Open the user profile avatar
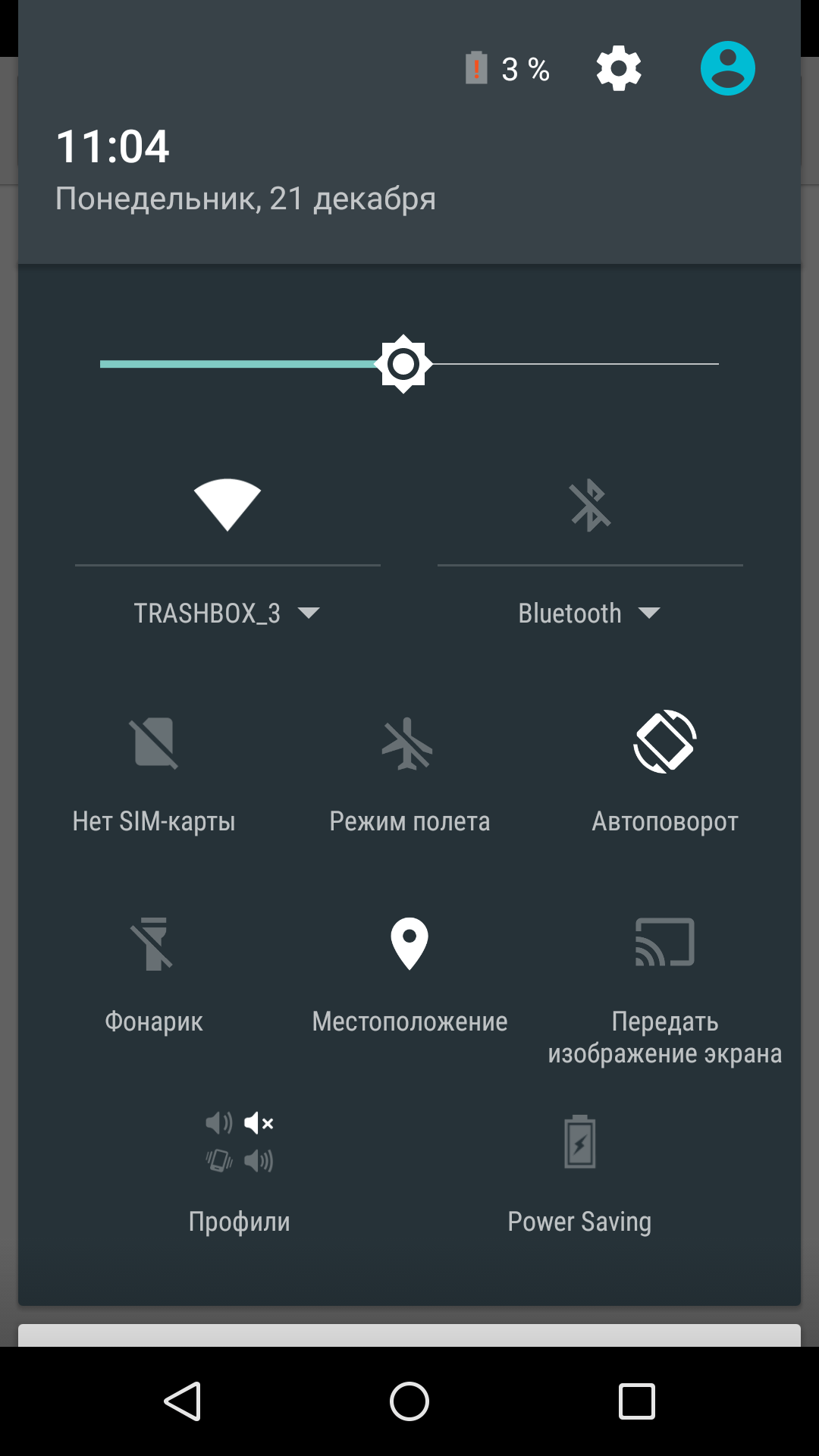This screenshot has height=1456, width=819. 727,68
